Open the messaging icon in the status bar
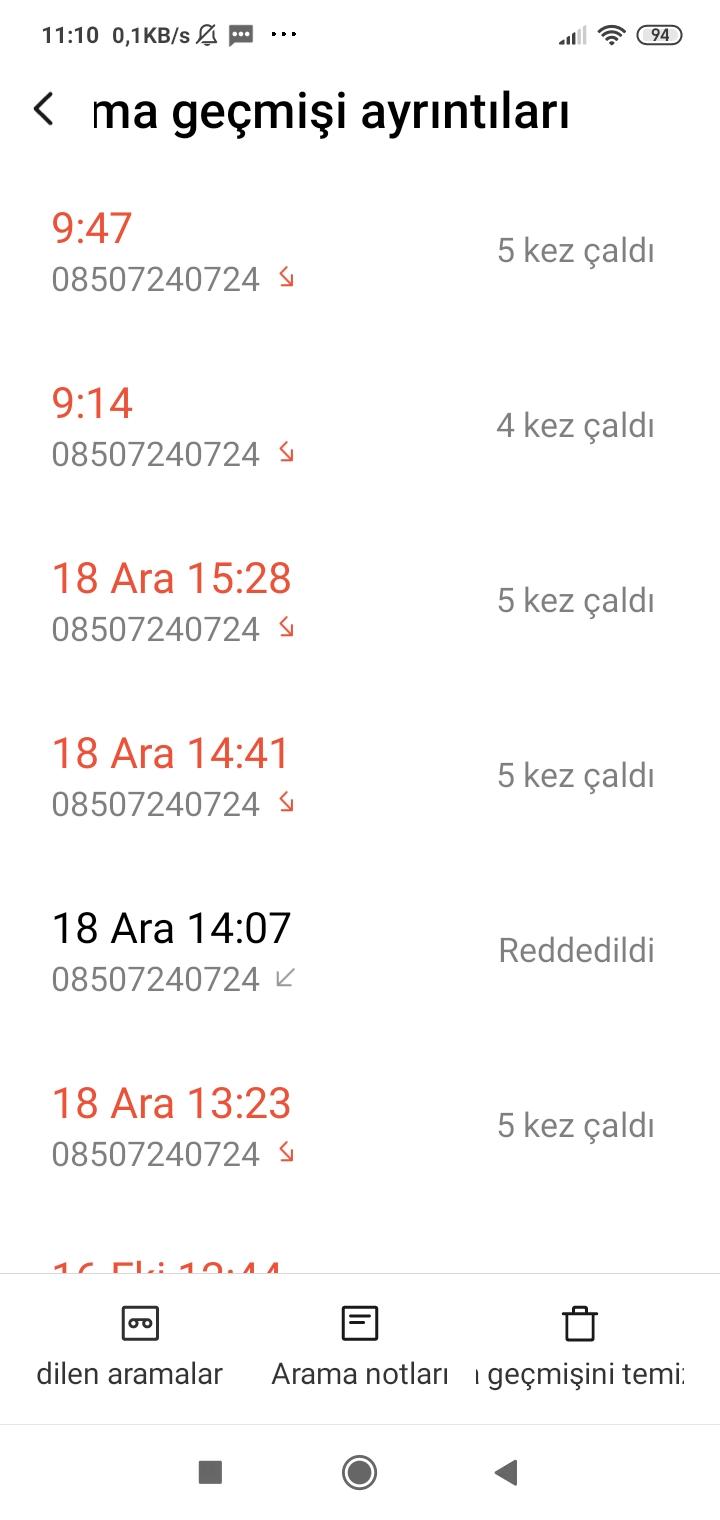Viewport: 720px width, 1520px height. coord(240,33)
